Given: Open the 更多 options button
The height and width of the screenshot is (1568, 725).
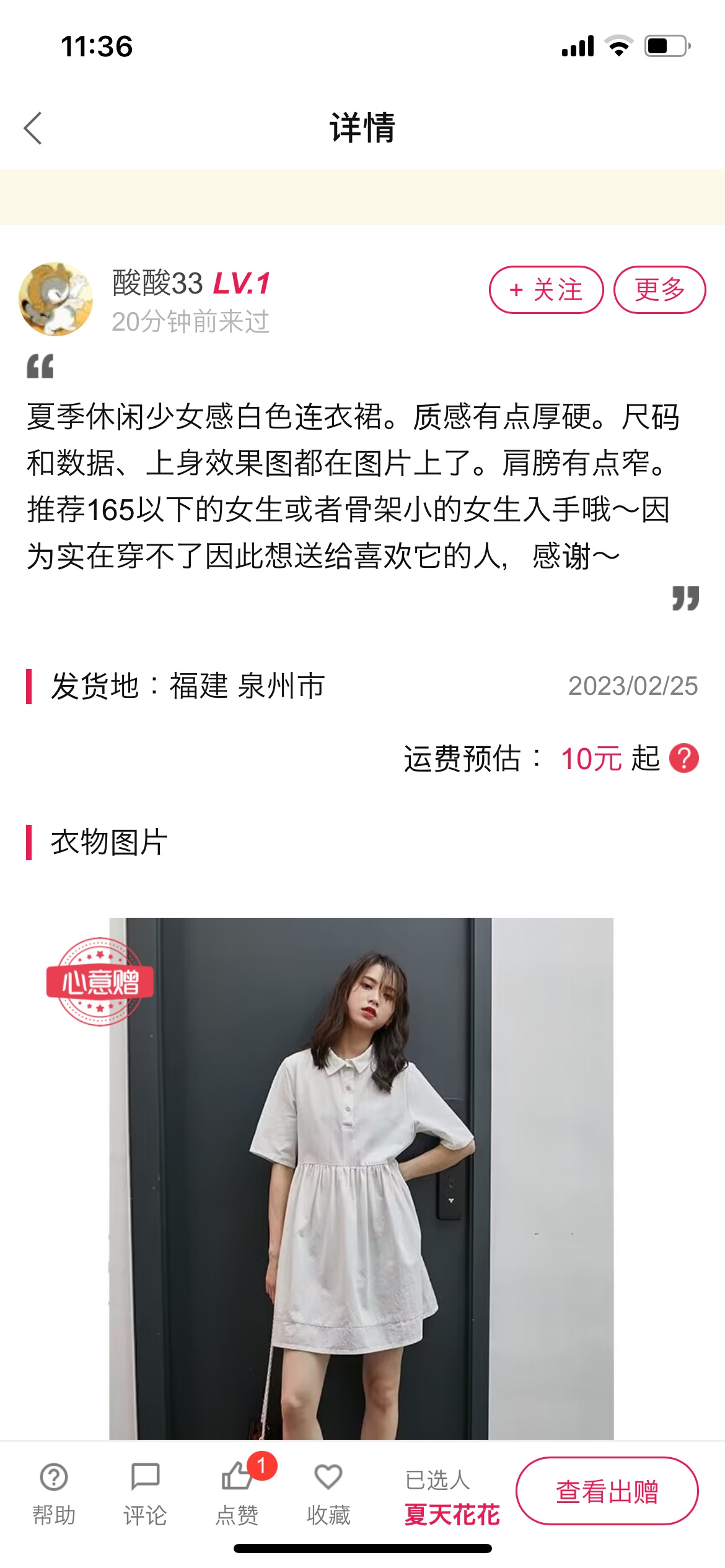Looking at the screenshot, I should coord(659,290).
